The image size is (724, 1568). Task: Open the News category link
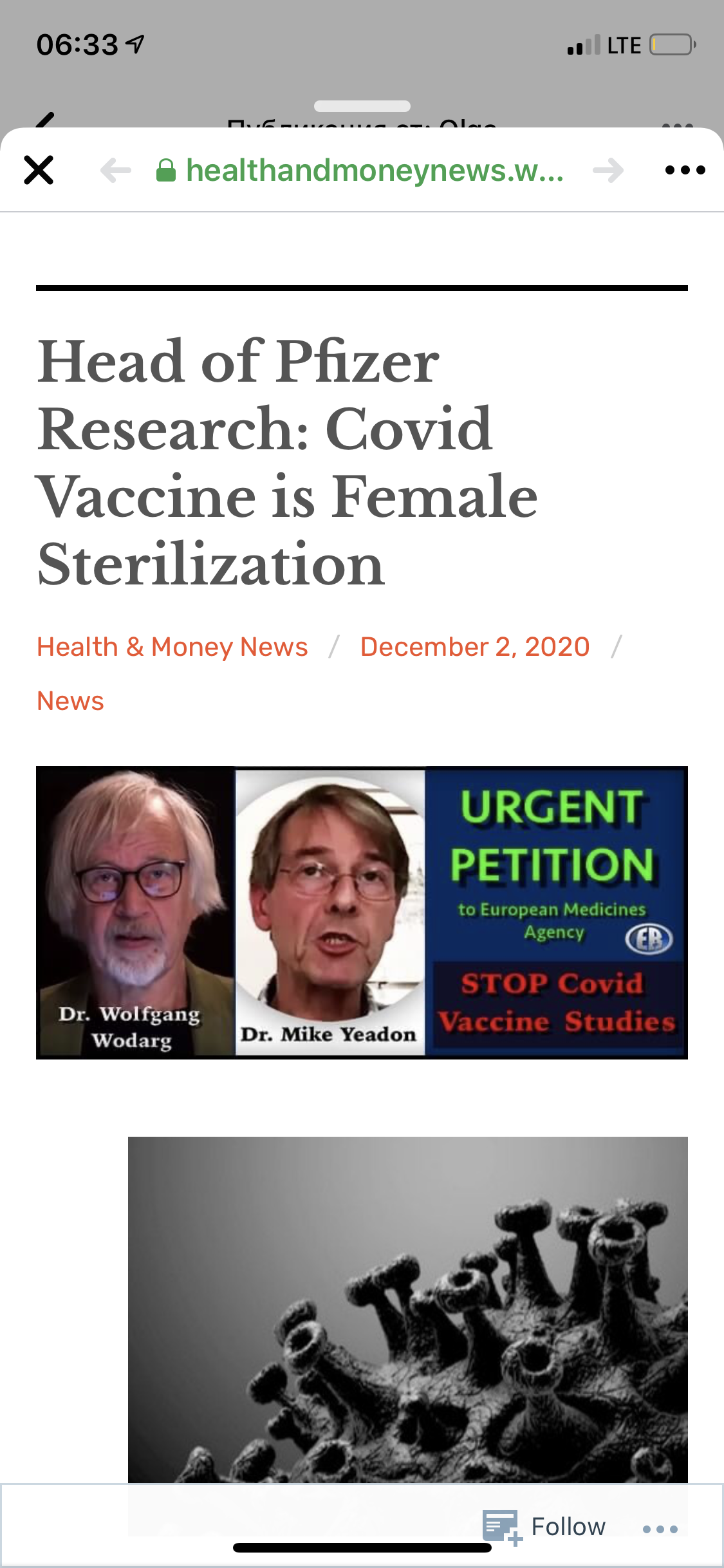coord(70,701)
